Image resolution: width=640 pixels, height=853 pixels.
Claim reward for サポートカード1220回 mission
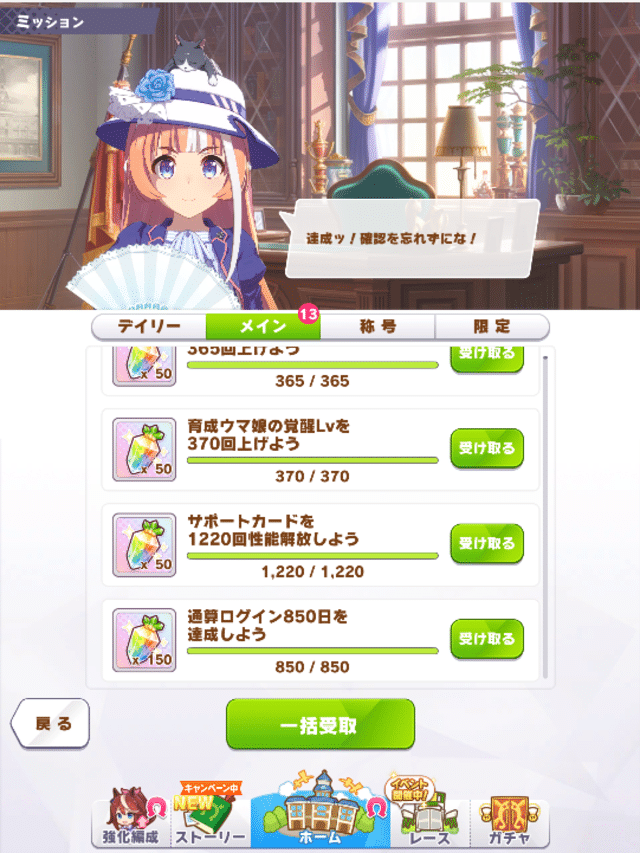pos(486,543)
